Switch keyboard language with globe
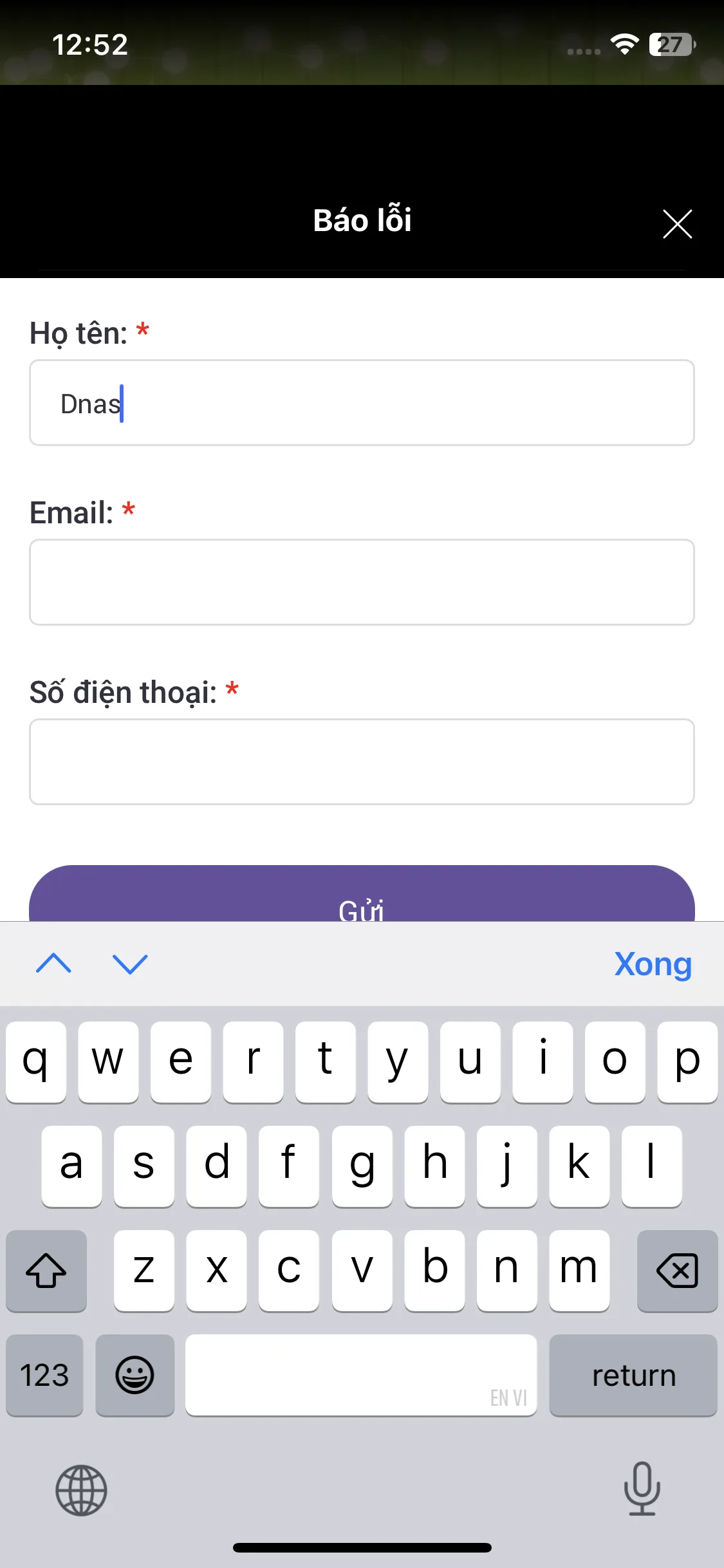The width and height of the screenshot is (724, 1568). click(x=81, y=1489)
